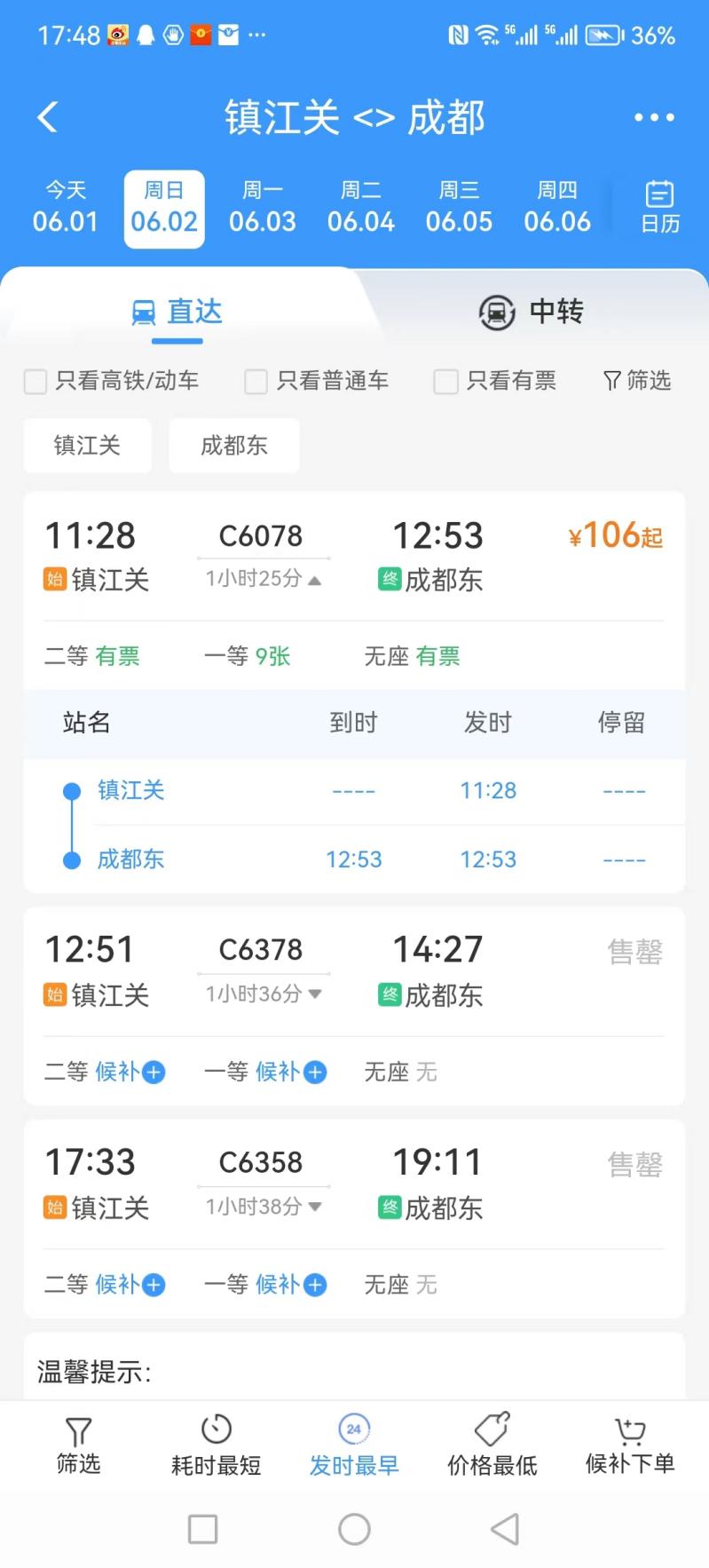
Task: Select the 镇江关 station chip
Action: [87, 446]
